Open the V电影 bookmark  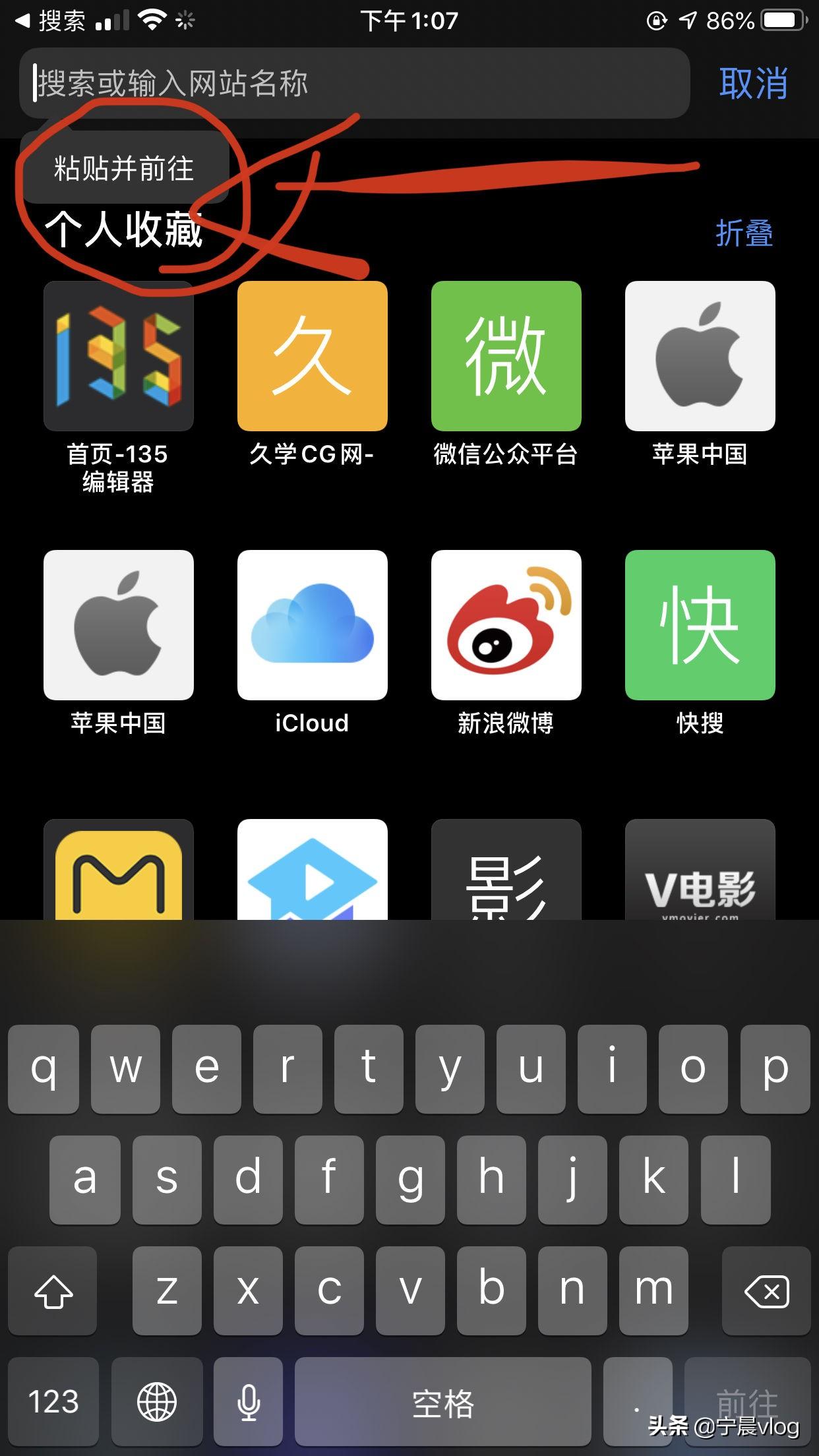700,869
